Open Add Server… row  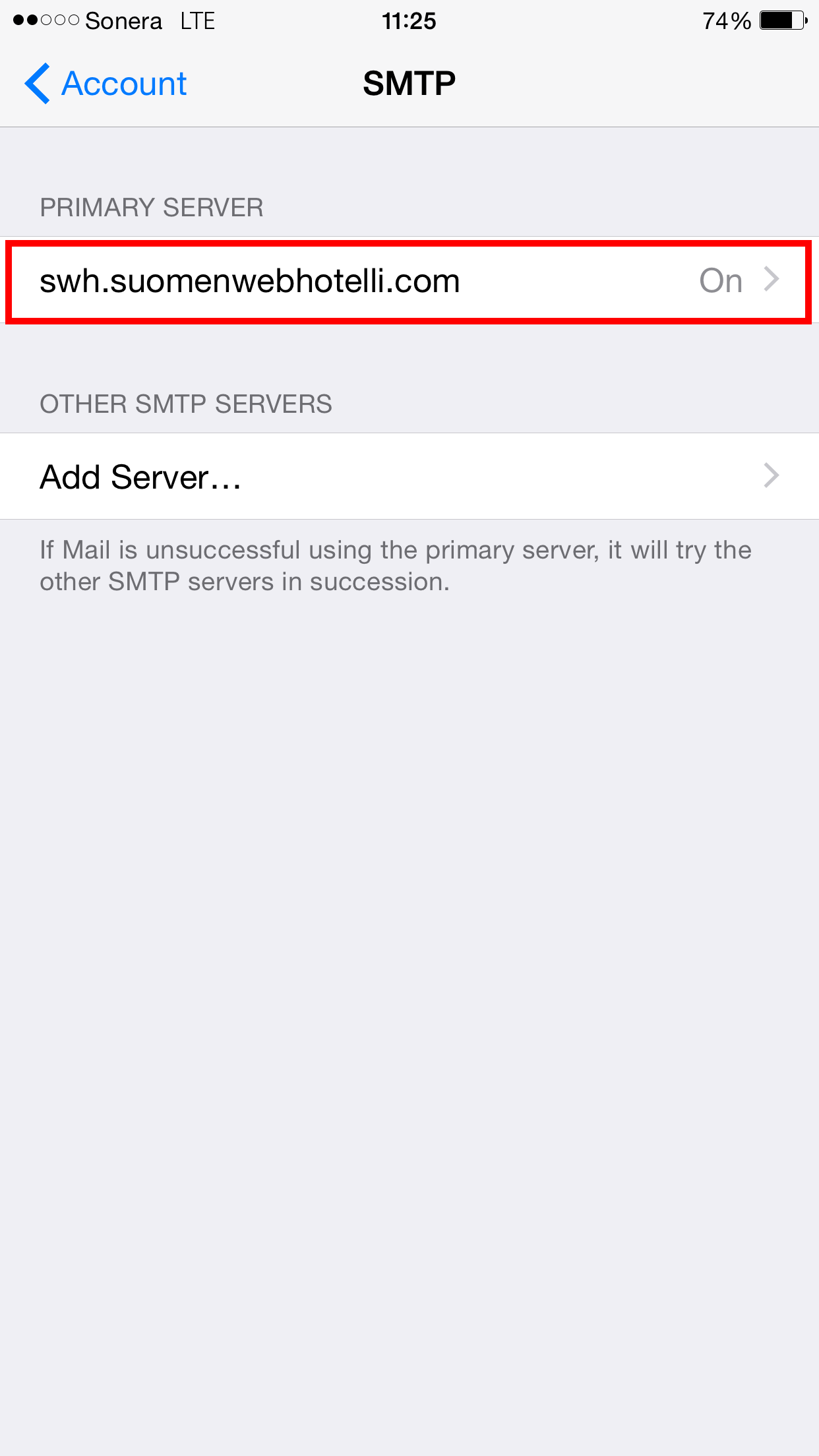click(409, 476)
